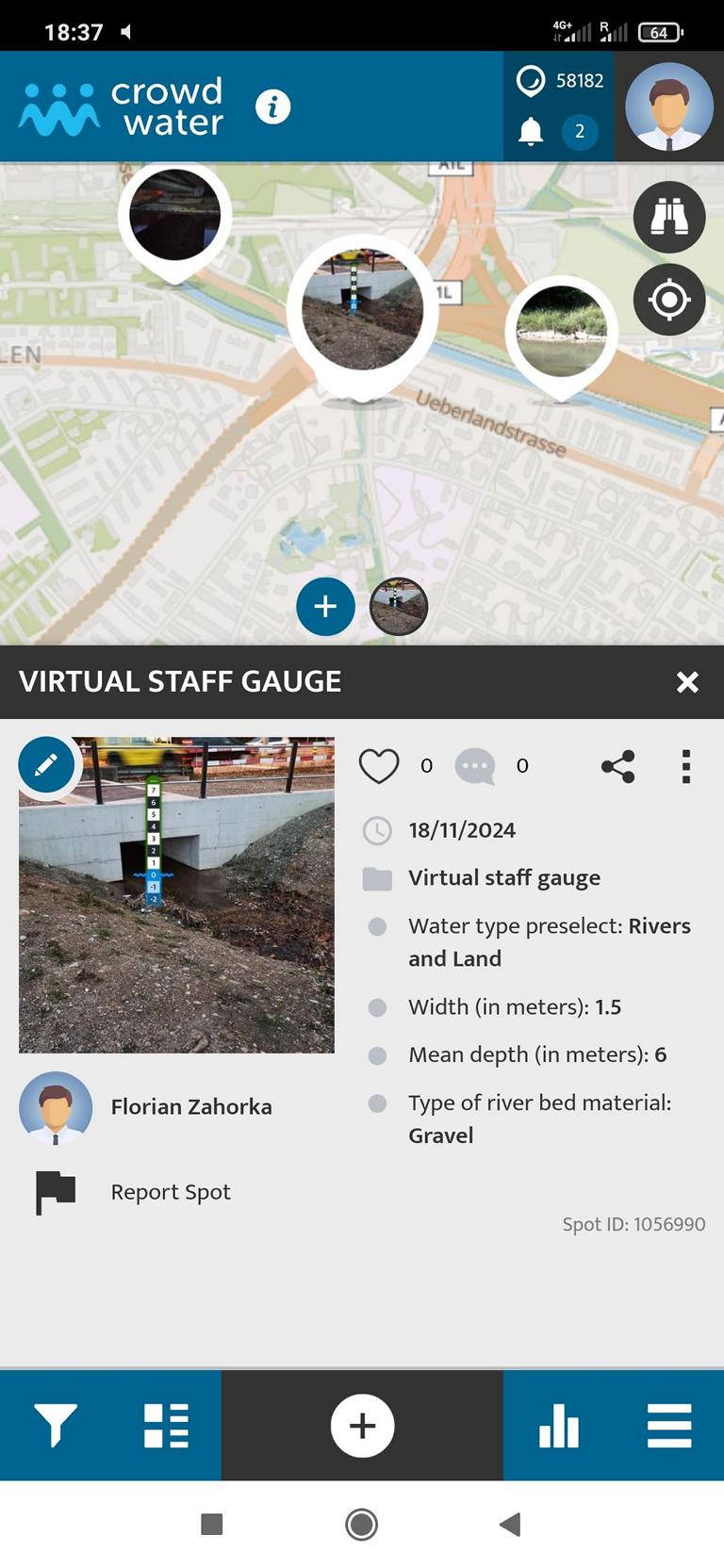Open the profile avatar in header
The height and width of the screenshot is (1568, 724).
pyautogui.click(x=669, y=106)
